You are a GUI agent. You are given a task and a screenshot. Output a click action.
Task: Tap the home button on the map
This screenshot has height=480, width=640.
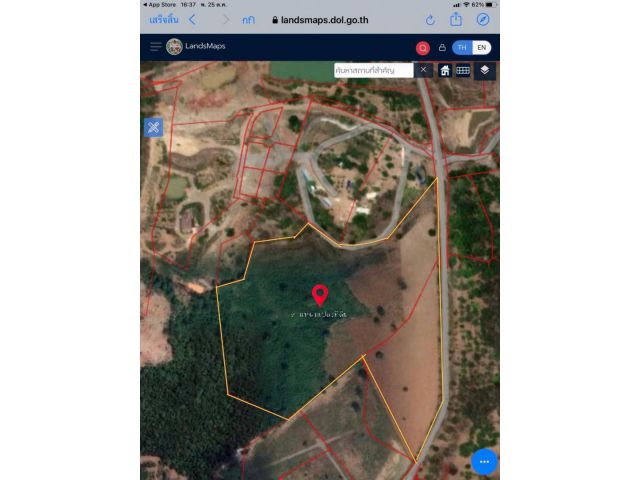click(445, 70)
